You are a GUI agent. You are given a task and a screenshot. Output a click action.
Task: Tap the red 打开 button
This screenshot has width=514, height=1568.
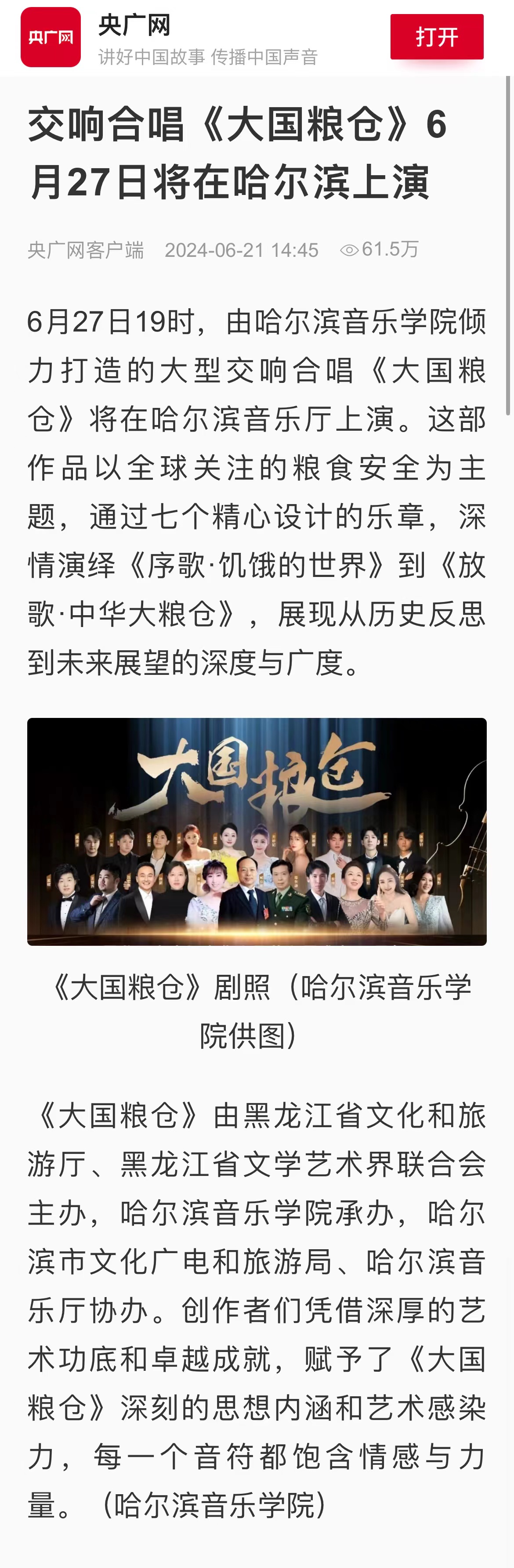point(437,37)
